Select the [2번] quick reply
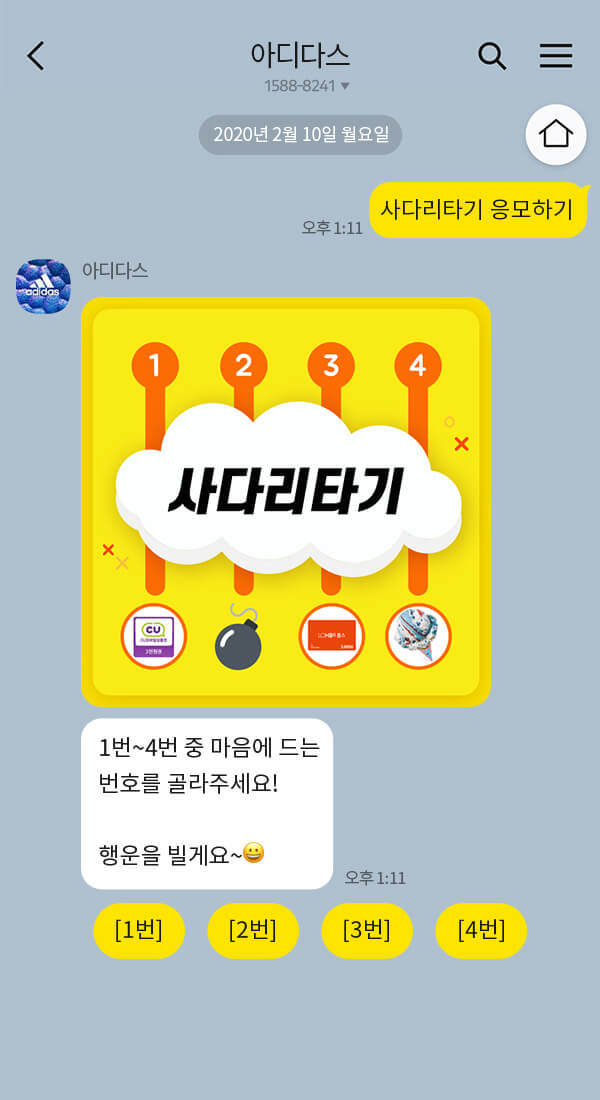 pyautogui.click(x=253, y=930)
